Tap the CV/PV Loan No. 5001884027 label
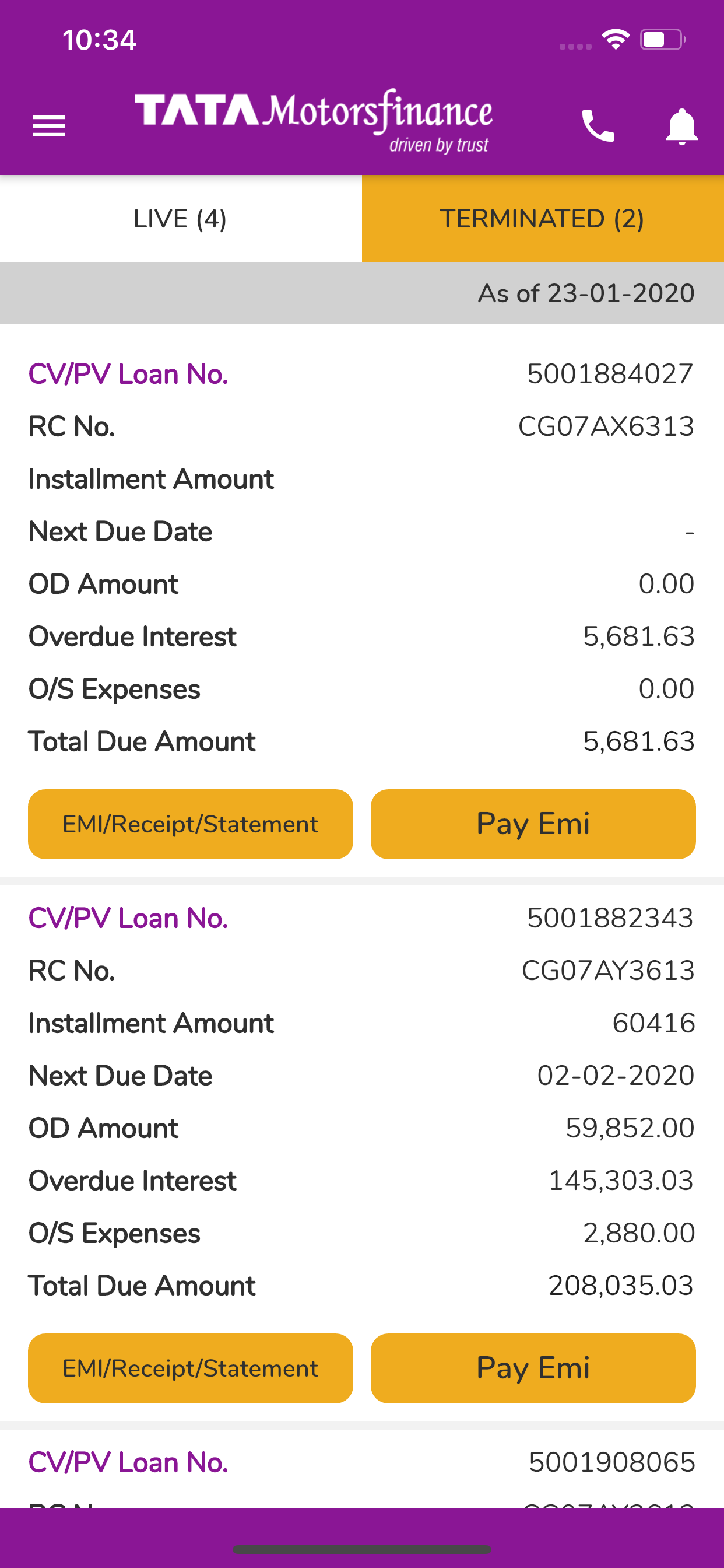Image resolution: width=724 pixels, height=1568 pixels. tap(128, 373)
